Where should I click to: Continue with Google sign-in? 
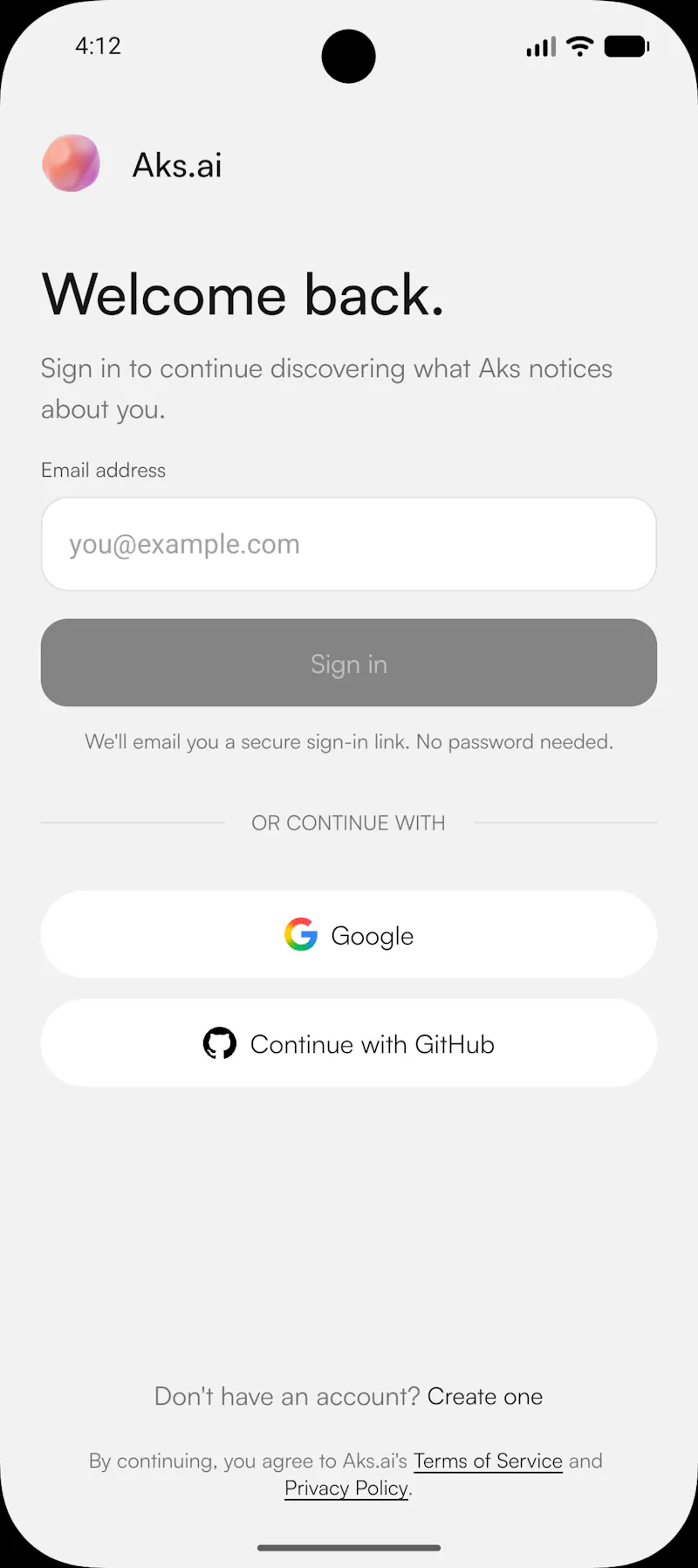349,934
